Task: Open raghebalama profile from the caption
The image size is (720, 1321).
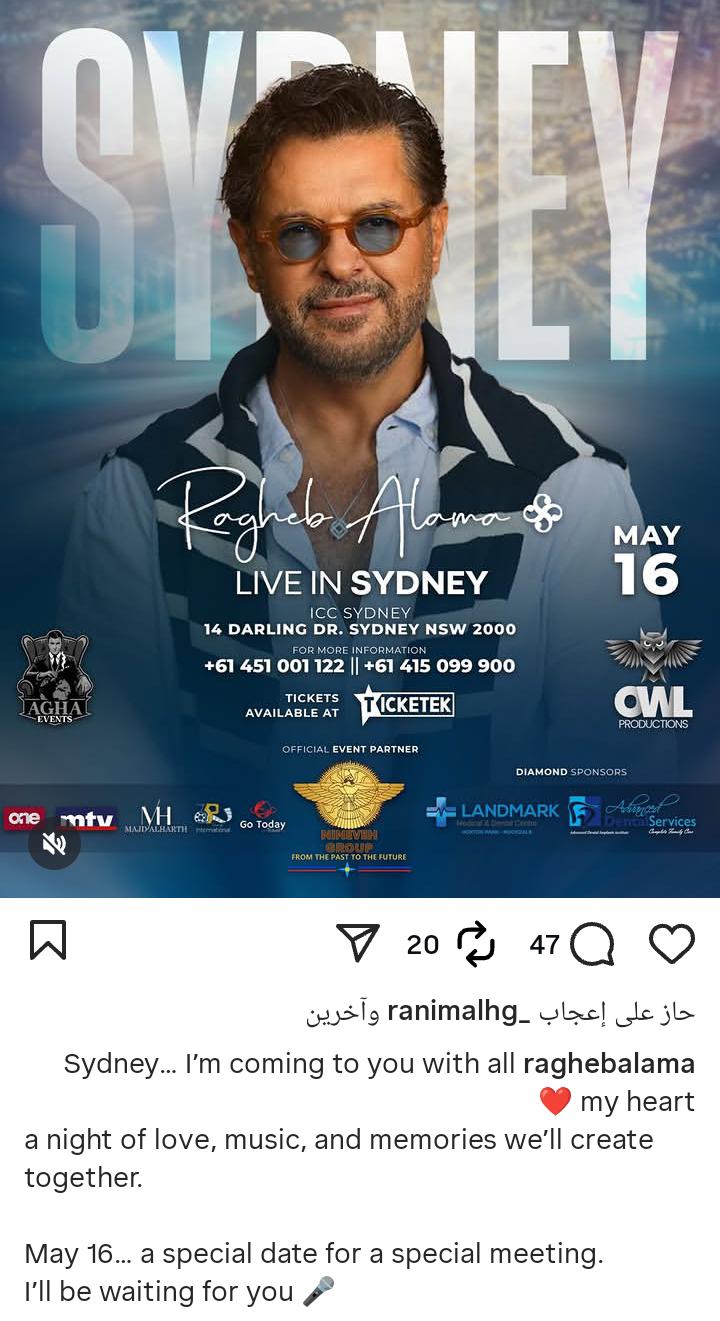Action: 608,1063
